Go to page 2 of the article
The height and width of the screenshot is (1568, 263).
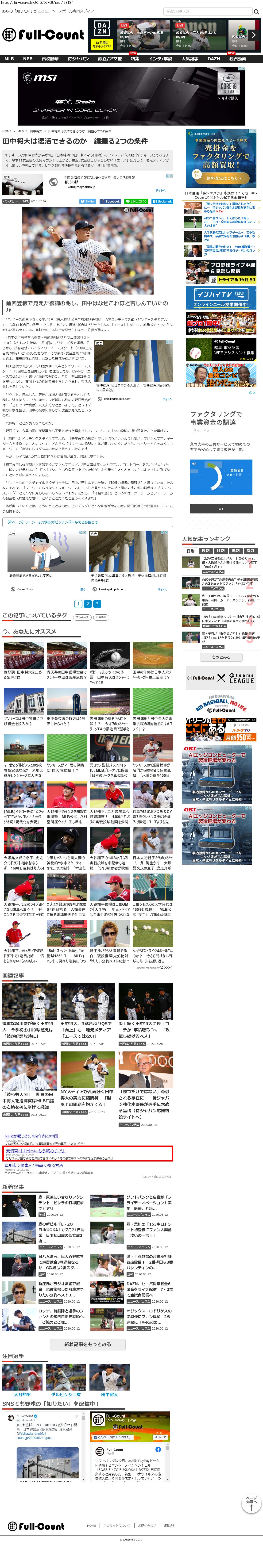point(87,604)
